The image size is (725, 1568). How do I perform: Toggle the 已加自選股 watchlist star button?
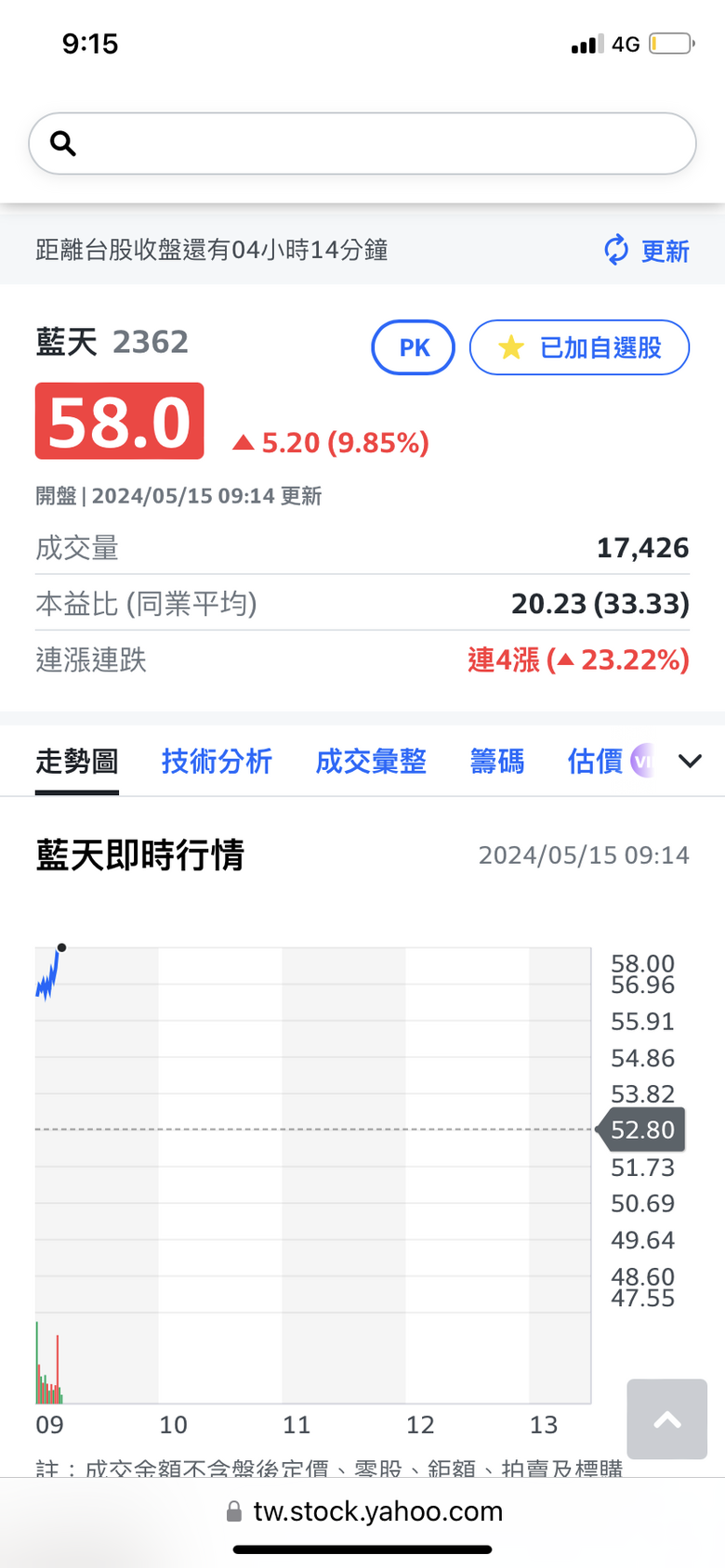point(579,347)
